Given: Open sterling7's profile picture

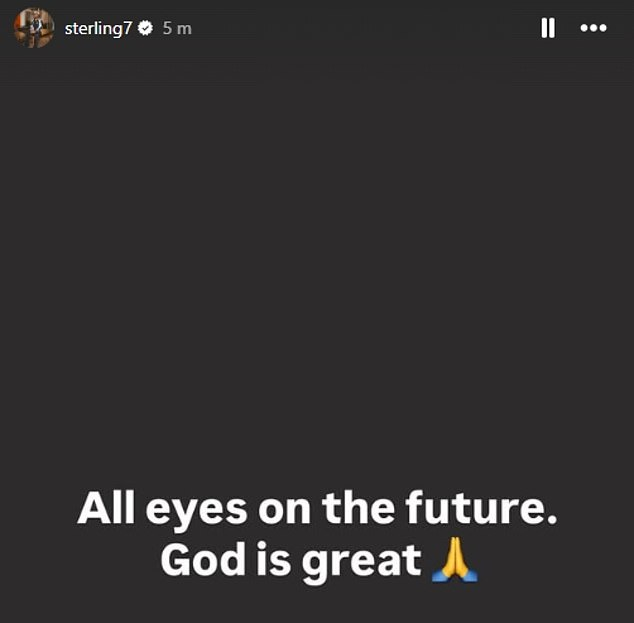Looking at the screenshot, I should (34, 28).
